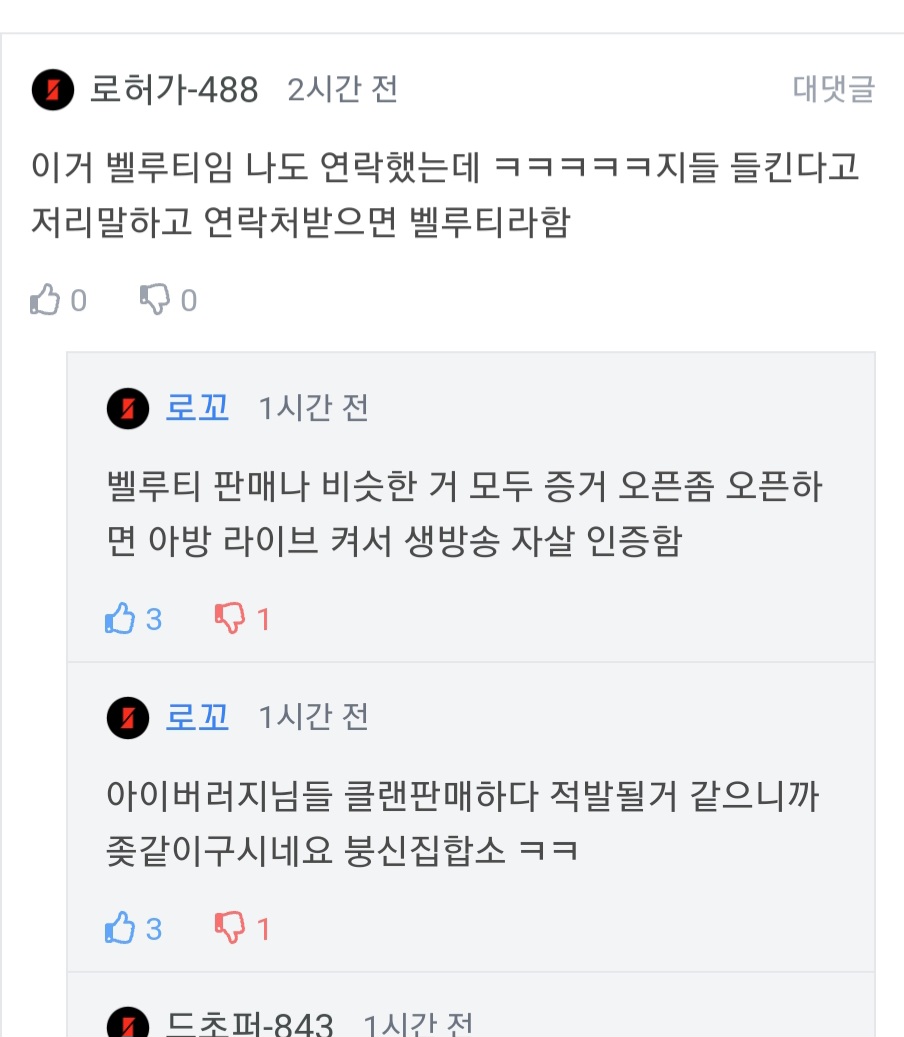Image resolution: width=904 pixels, height=1037 pixels.
Task: Like the comment by 로허가-488
Action: point(46,300)
